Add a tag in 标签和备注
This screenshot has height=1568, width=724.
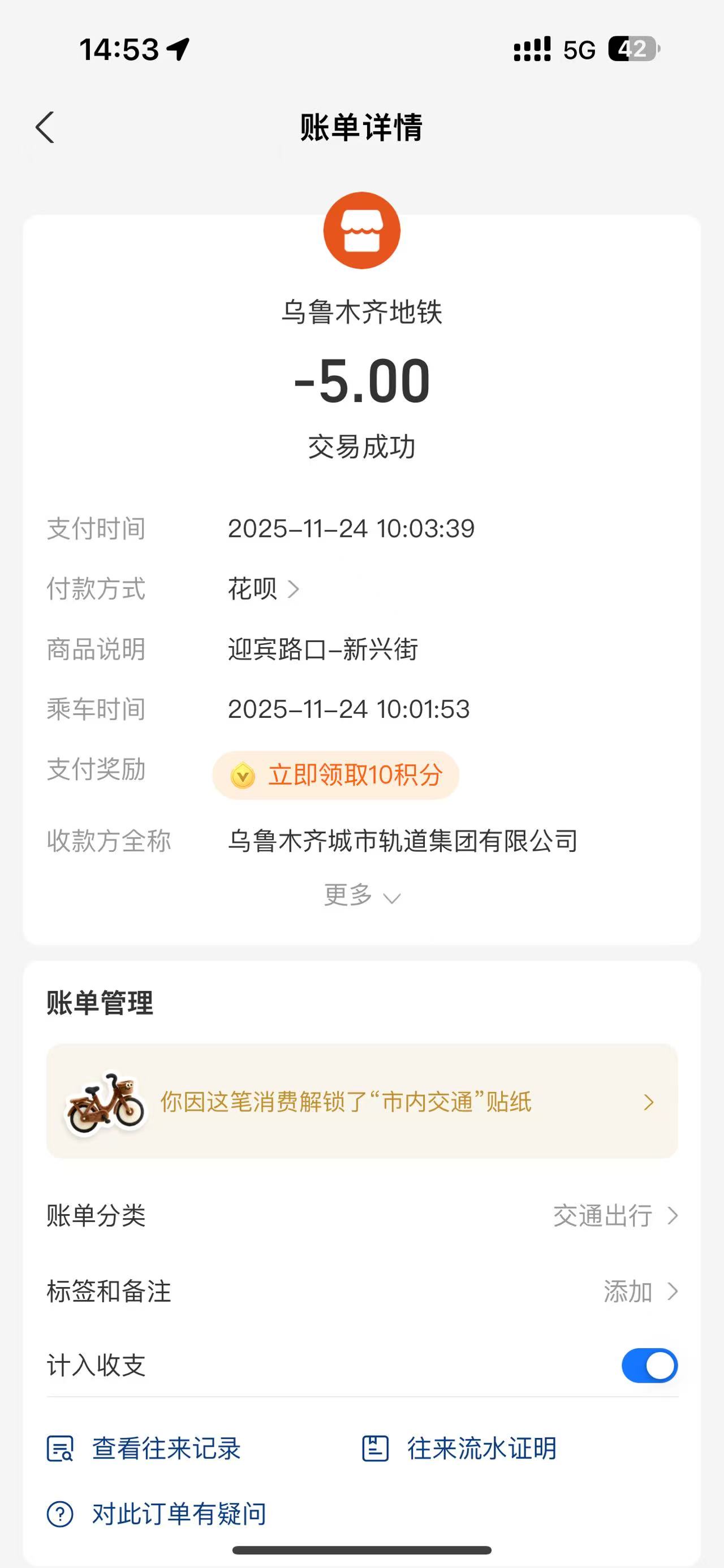click(x=639, y=1291)
